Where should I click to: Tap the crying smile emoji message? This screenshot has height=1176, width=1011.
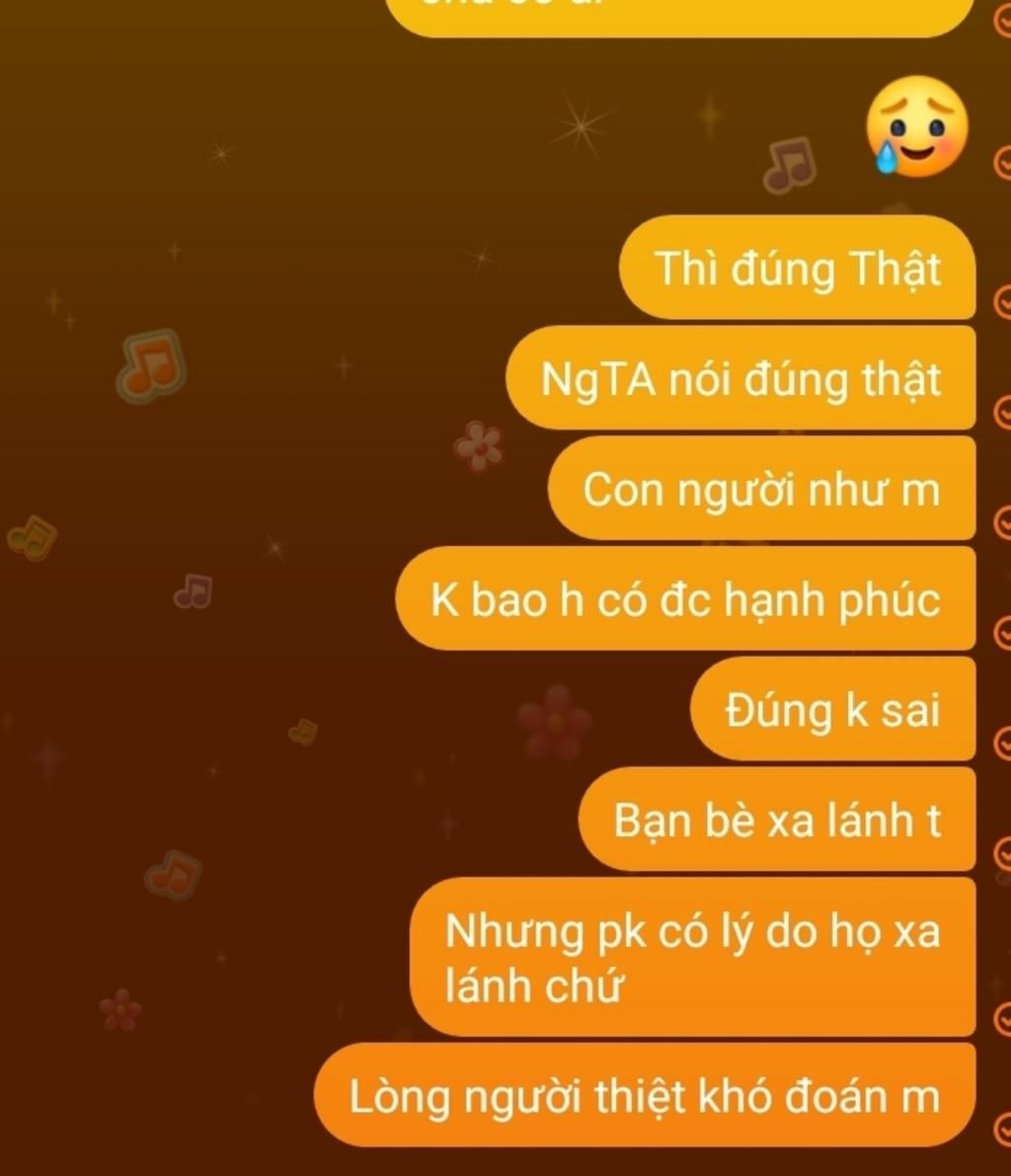pyautogui.click(x=916, y=127)
